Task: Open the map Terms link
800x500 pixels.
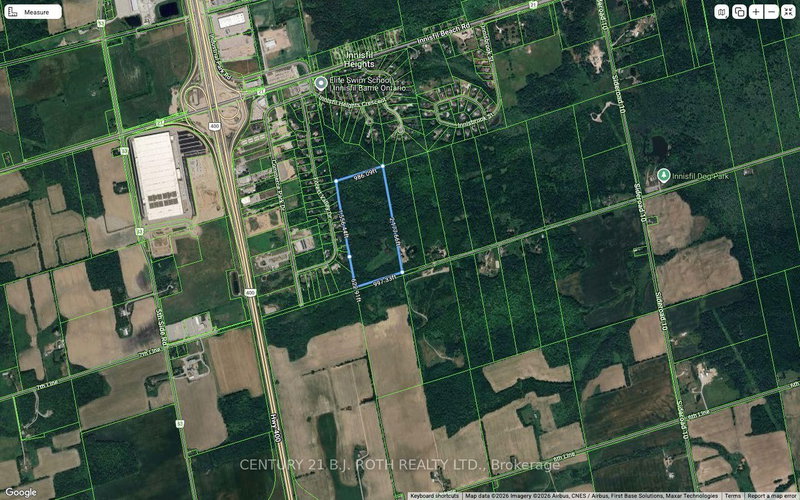Action: 733,495
